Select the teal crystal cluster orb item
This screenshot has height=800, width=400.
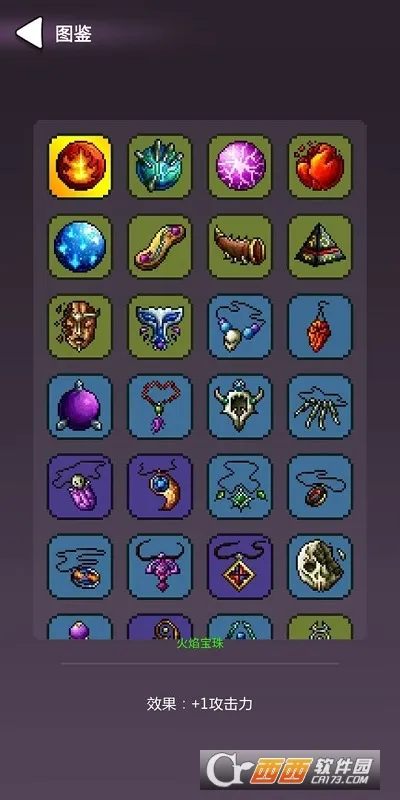tap(160, 166)
